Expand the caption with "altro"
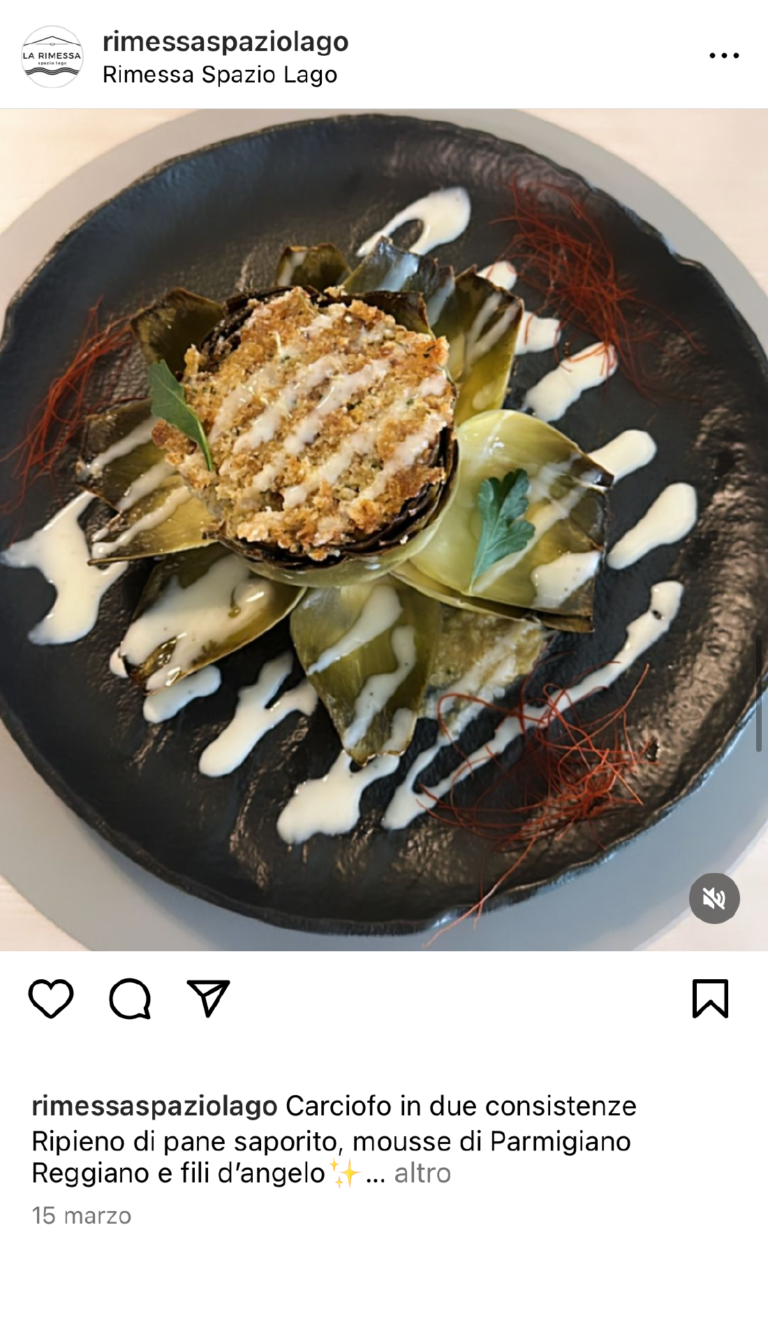Viewport: 768px width, 1327px height. [x=422, y=1173]
